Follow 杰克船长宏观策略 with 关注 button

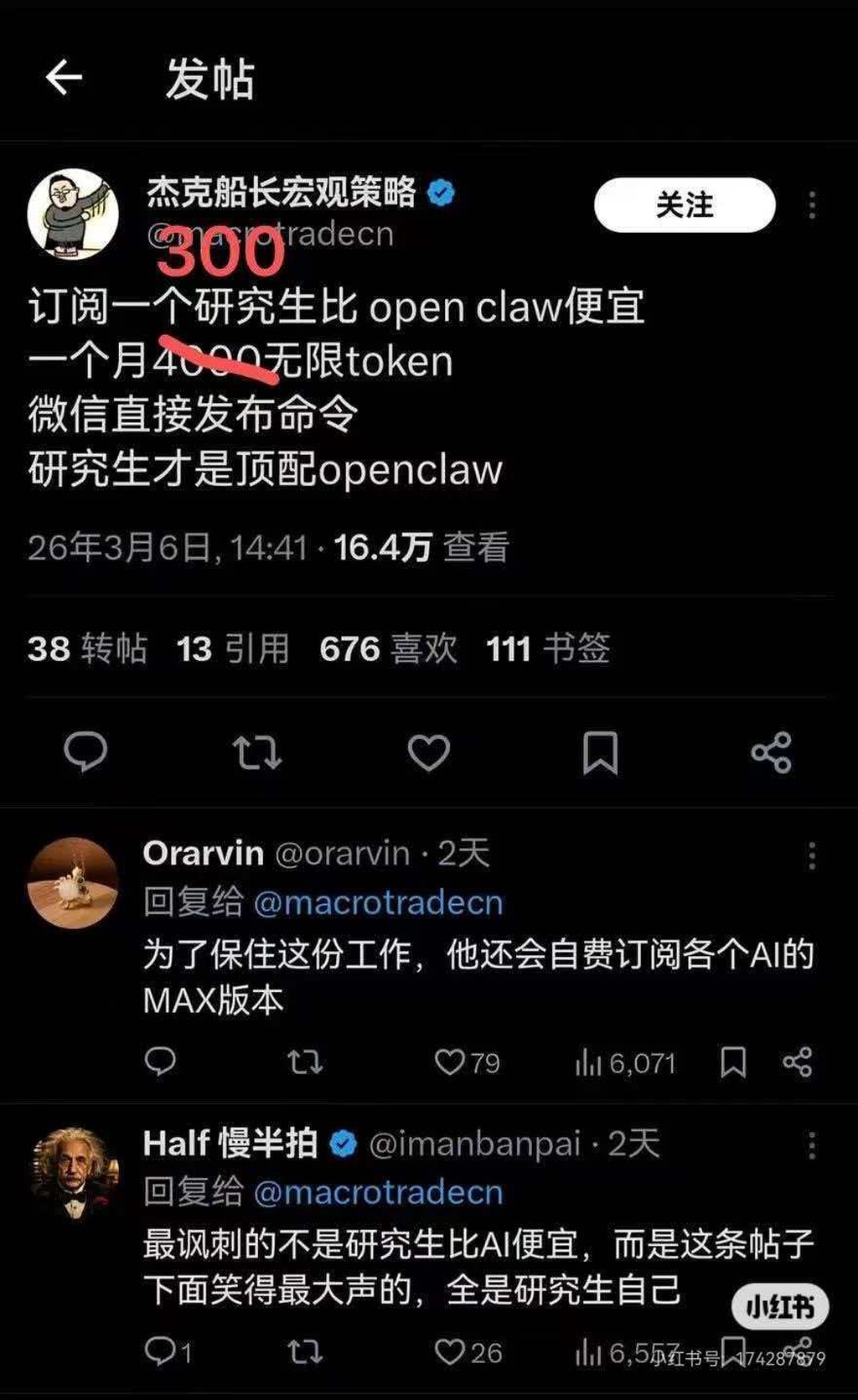click(684, 204)
